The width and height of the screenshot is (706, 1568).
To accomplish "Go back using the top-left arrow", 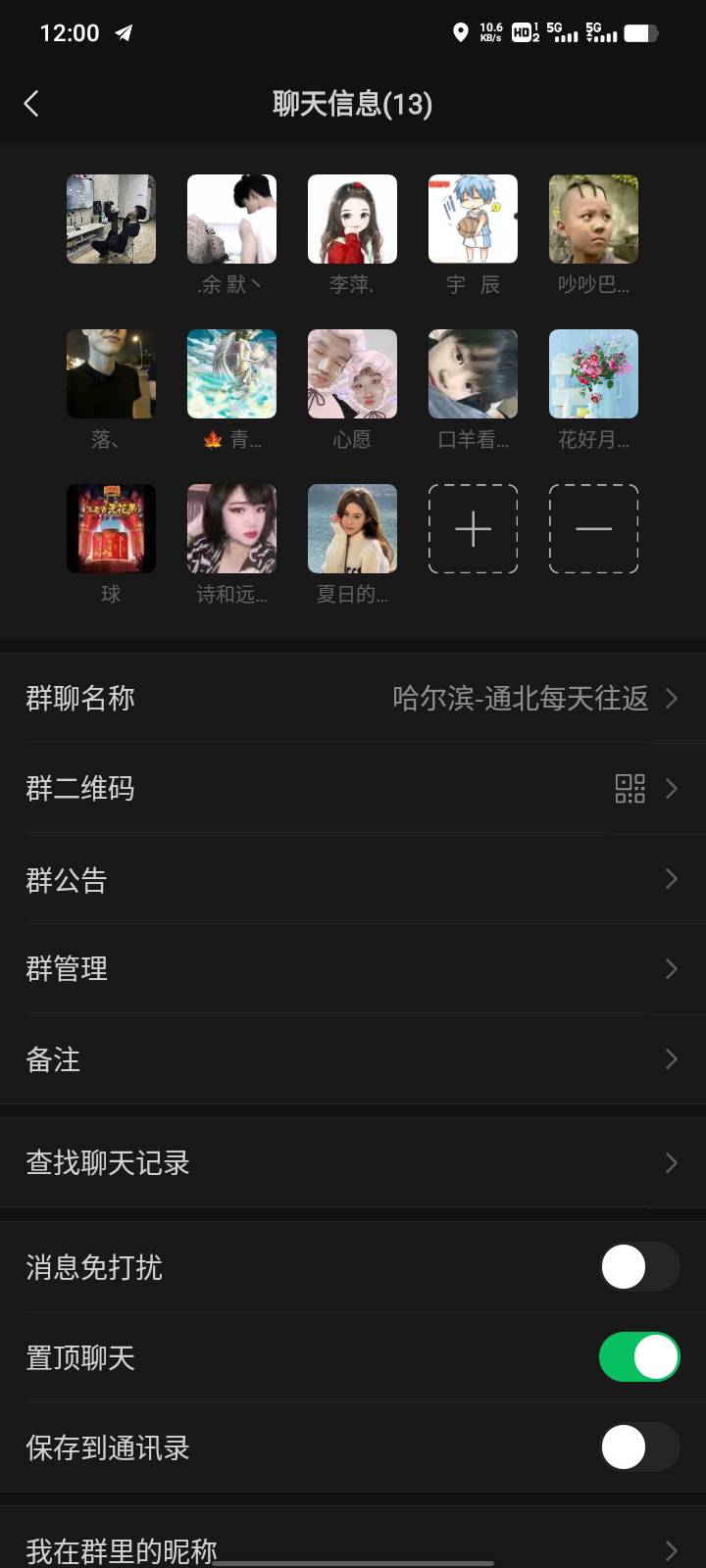I will pyautogui.click(x=31, y=104).
